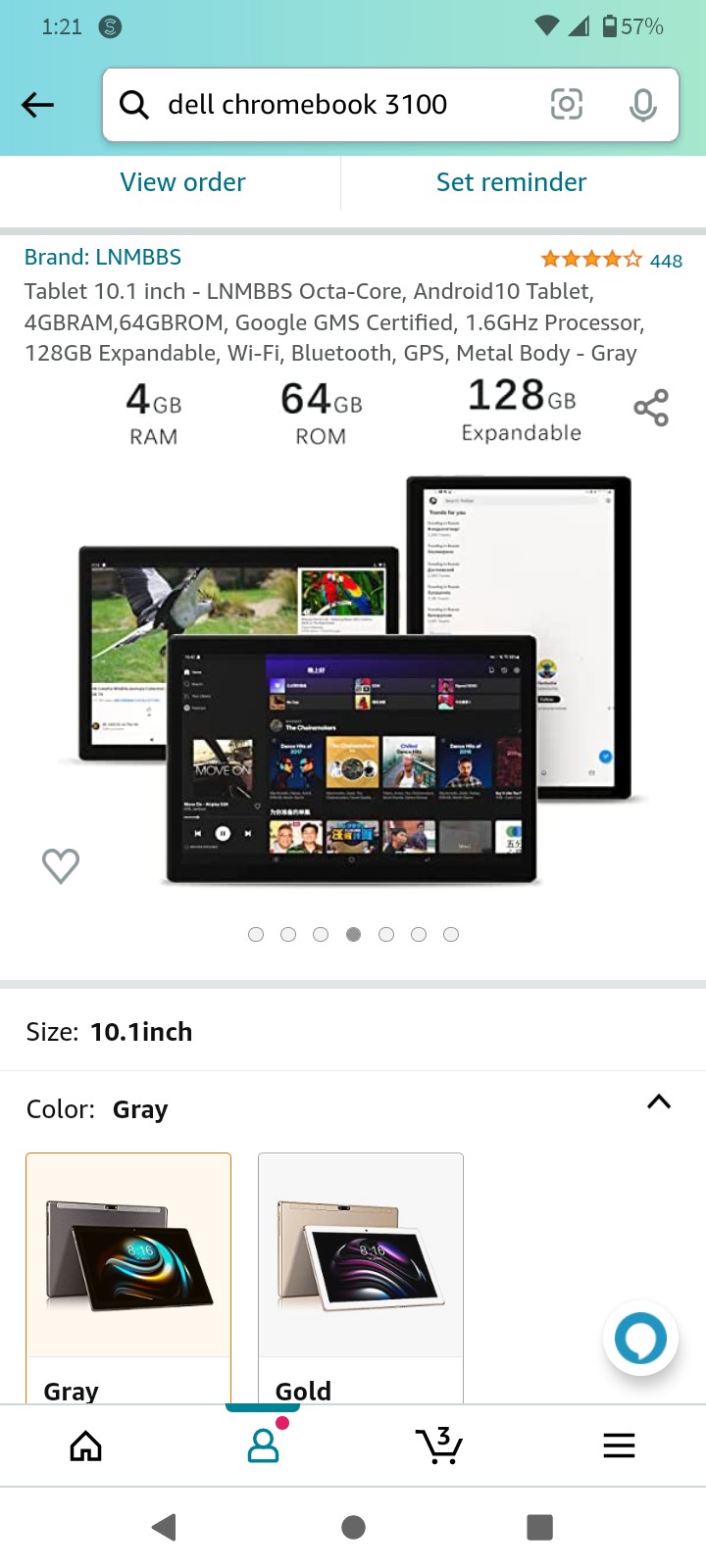The image size is (706, 1568).
Task: Open the account profile tab
Action: pyautogui.click(x=263, y=1445)
